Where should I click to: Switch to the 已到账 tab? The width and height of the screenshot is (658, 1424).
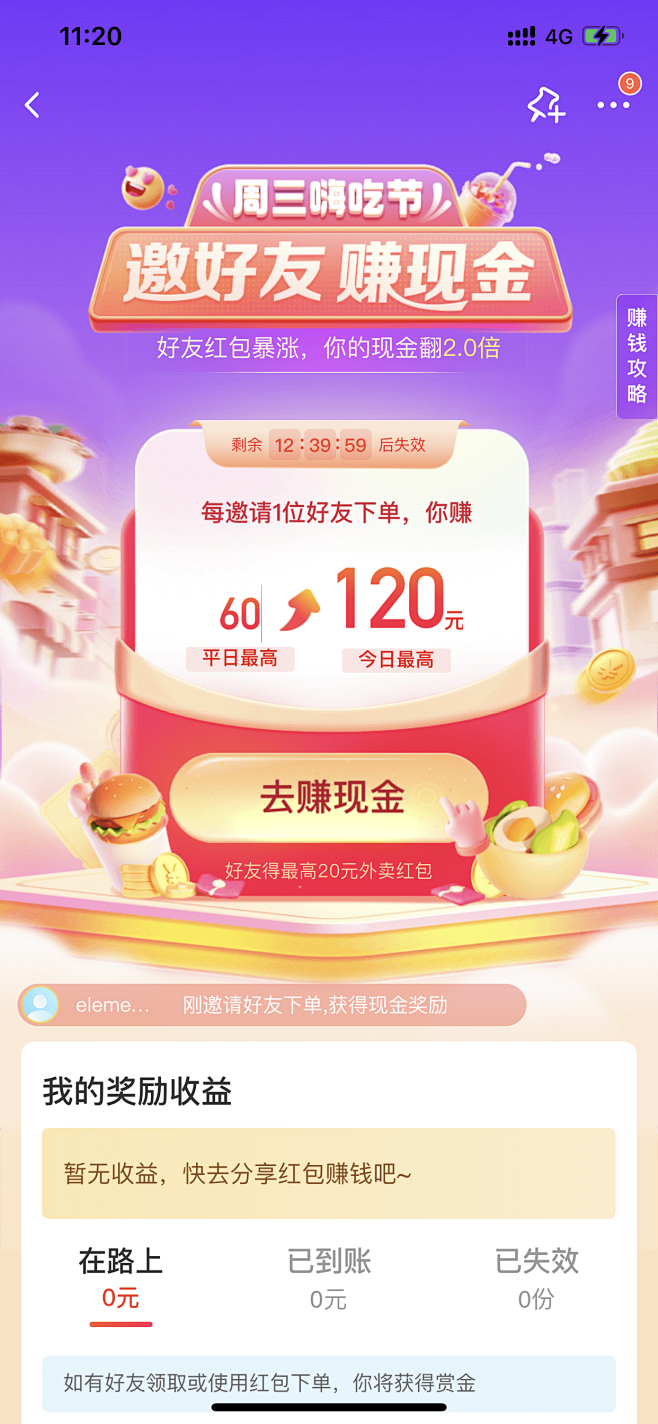329,1278
